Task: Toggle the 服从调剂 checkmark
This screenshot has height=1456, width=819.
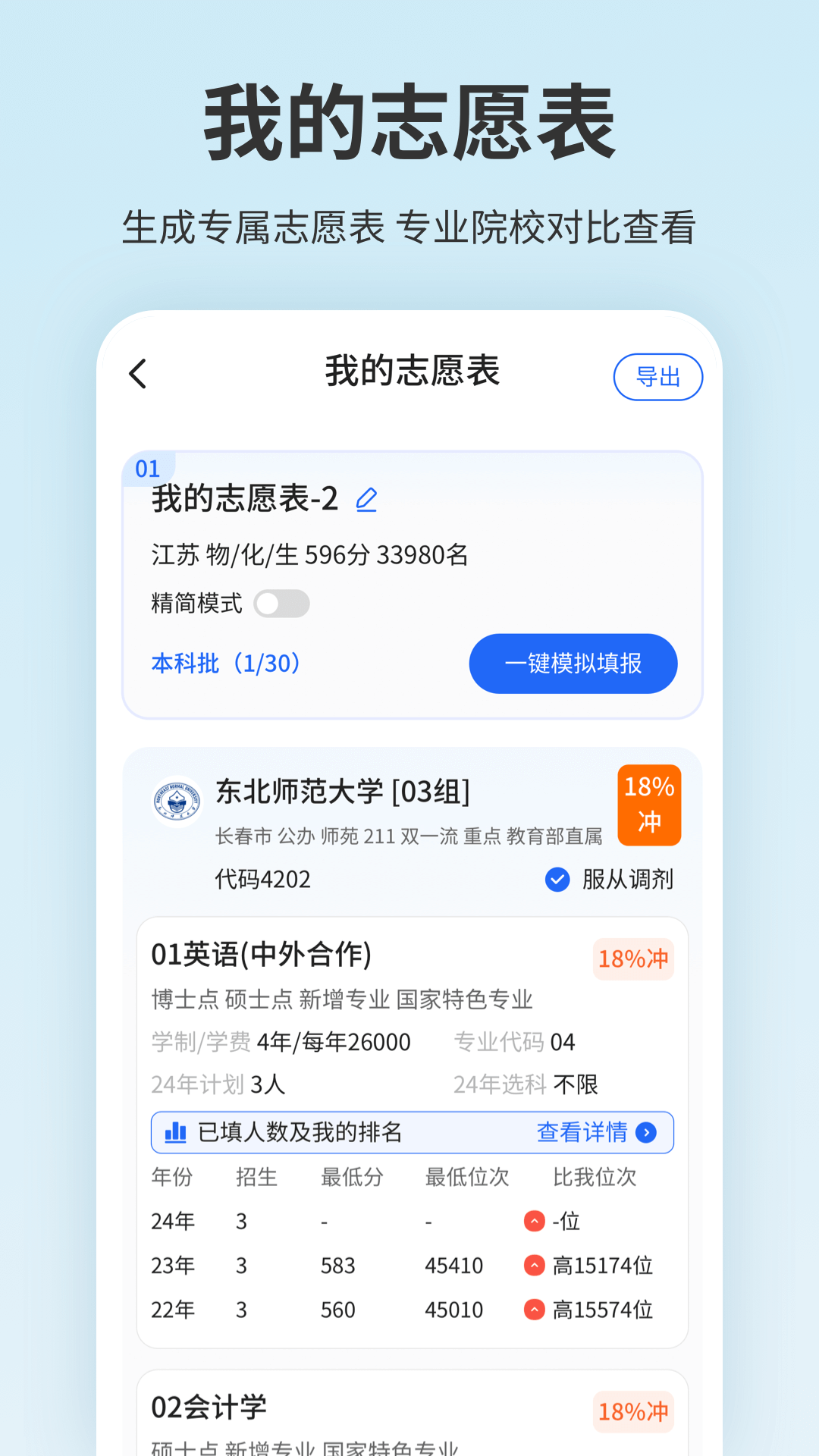Action: tap(557, 880)
